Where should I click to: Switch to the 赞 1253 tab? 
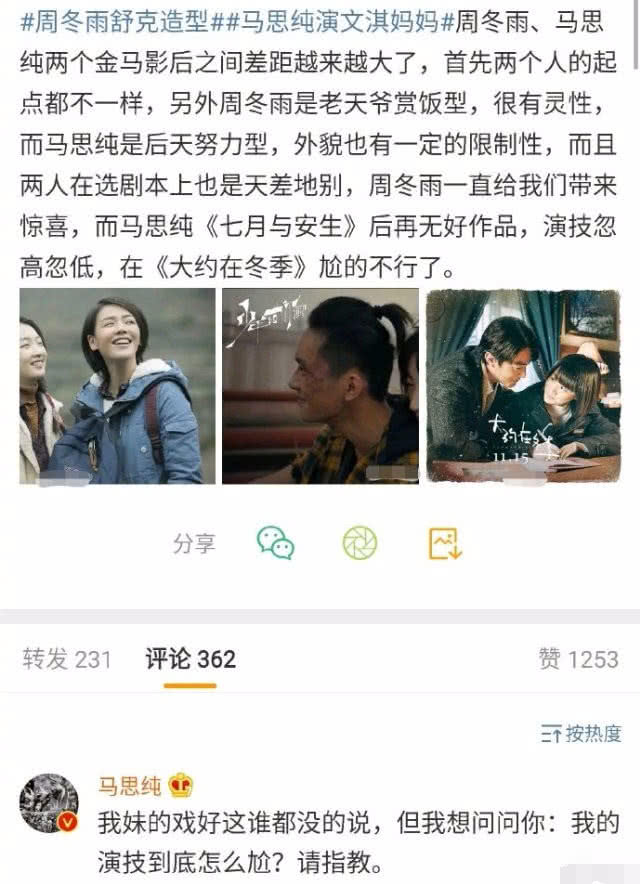click(578, 659)
